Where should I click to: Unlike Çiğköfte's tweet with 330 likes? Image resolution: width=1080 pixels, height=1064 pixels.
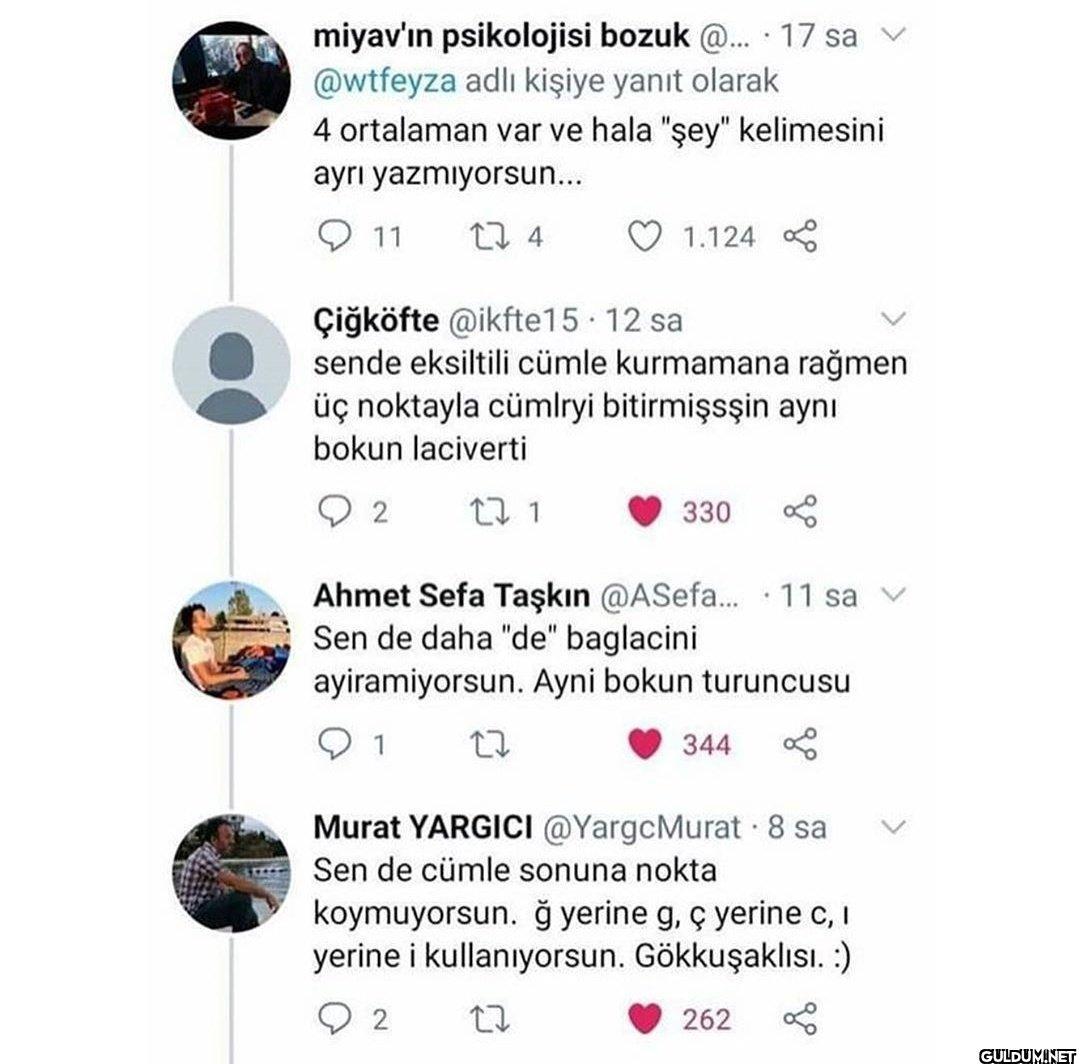[645, 512]
